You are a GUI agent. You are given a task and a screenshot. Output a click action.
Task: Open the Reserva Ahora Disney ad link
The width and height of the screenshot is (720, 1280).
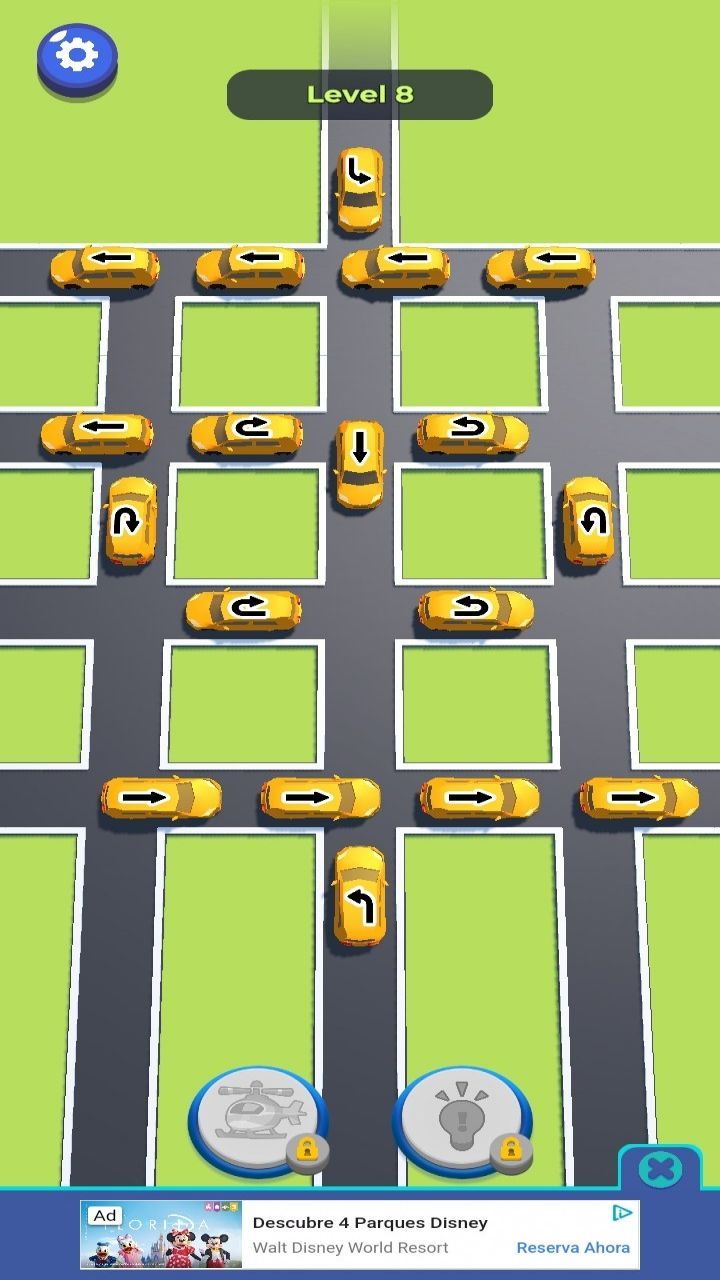(573, 1247)
